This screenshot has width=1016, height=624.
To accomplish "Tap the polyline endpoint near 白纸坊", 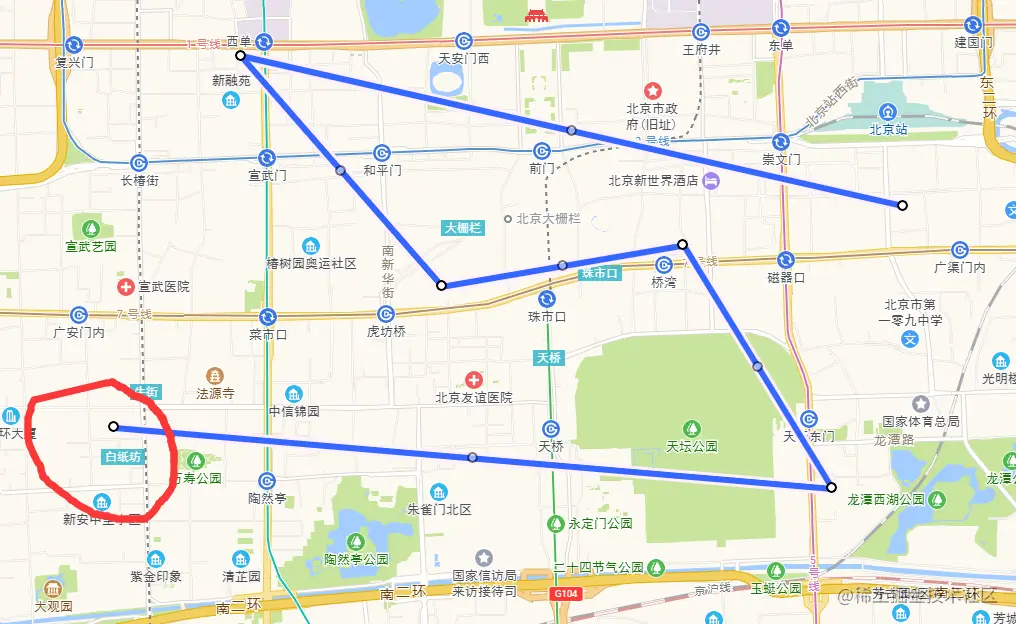I will tap(114, 427).
